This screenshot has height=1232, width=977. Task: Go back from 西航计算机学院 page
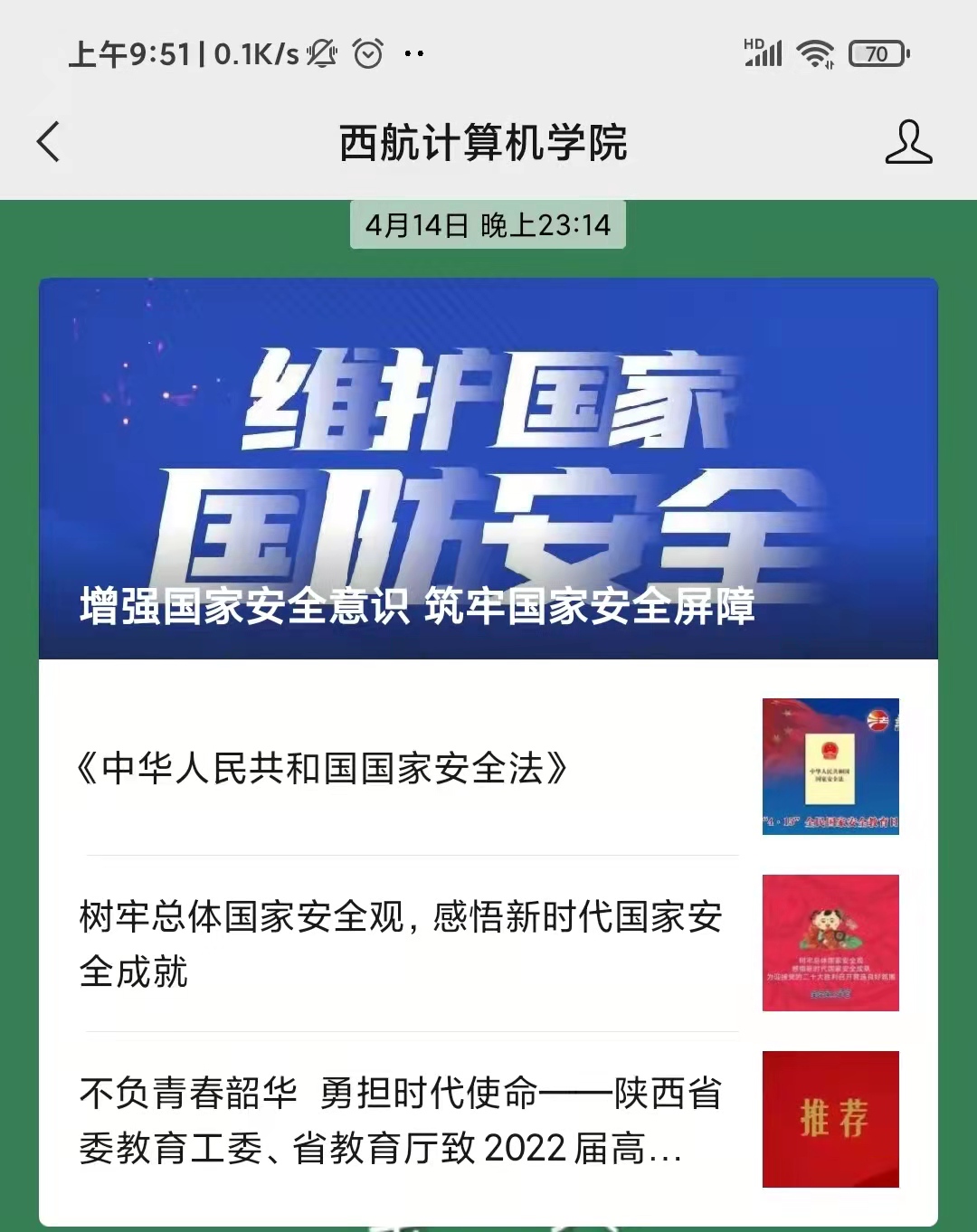pos(49,142)
